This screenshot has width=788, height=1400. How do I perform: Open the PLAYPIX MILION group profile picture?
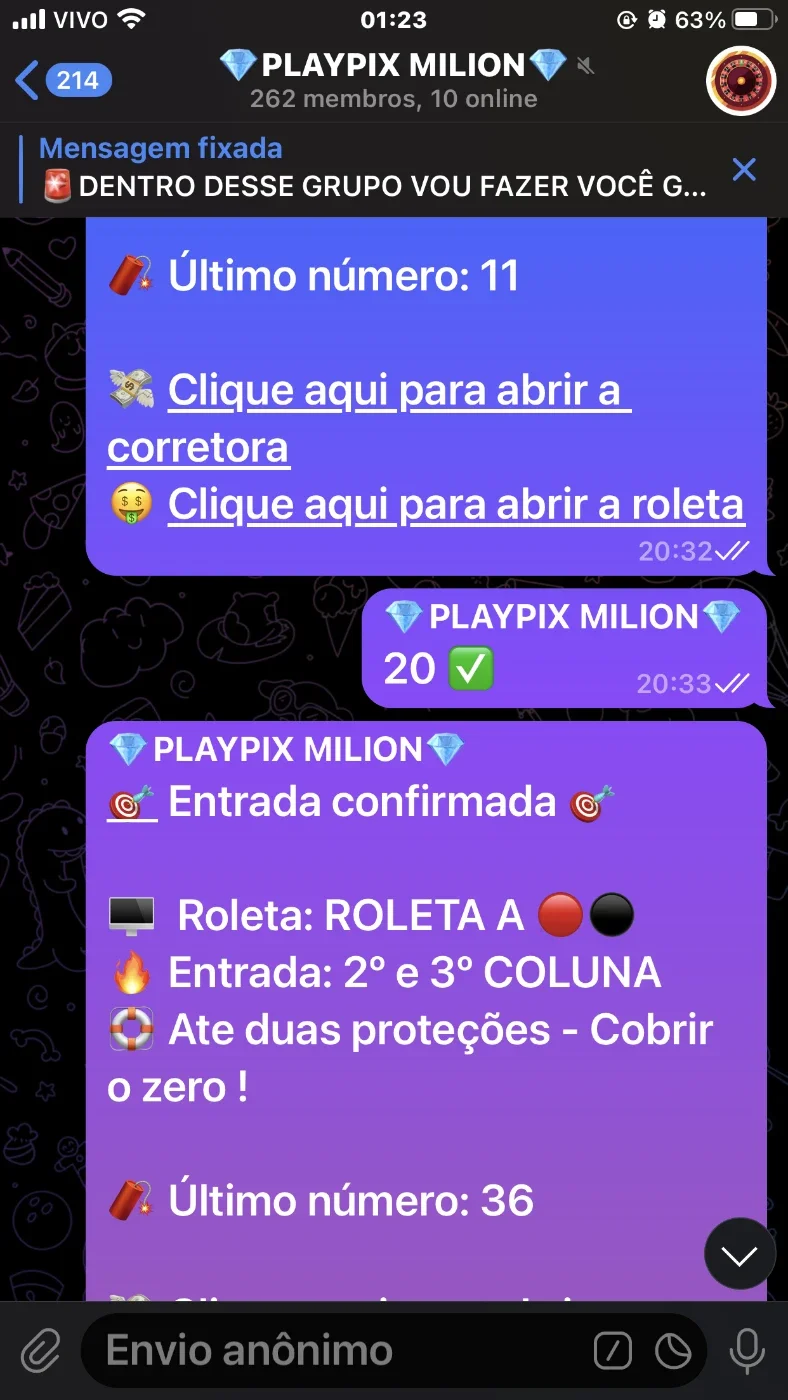741,81
